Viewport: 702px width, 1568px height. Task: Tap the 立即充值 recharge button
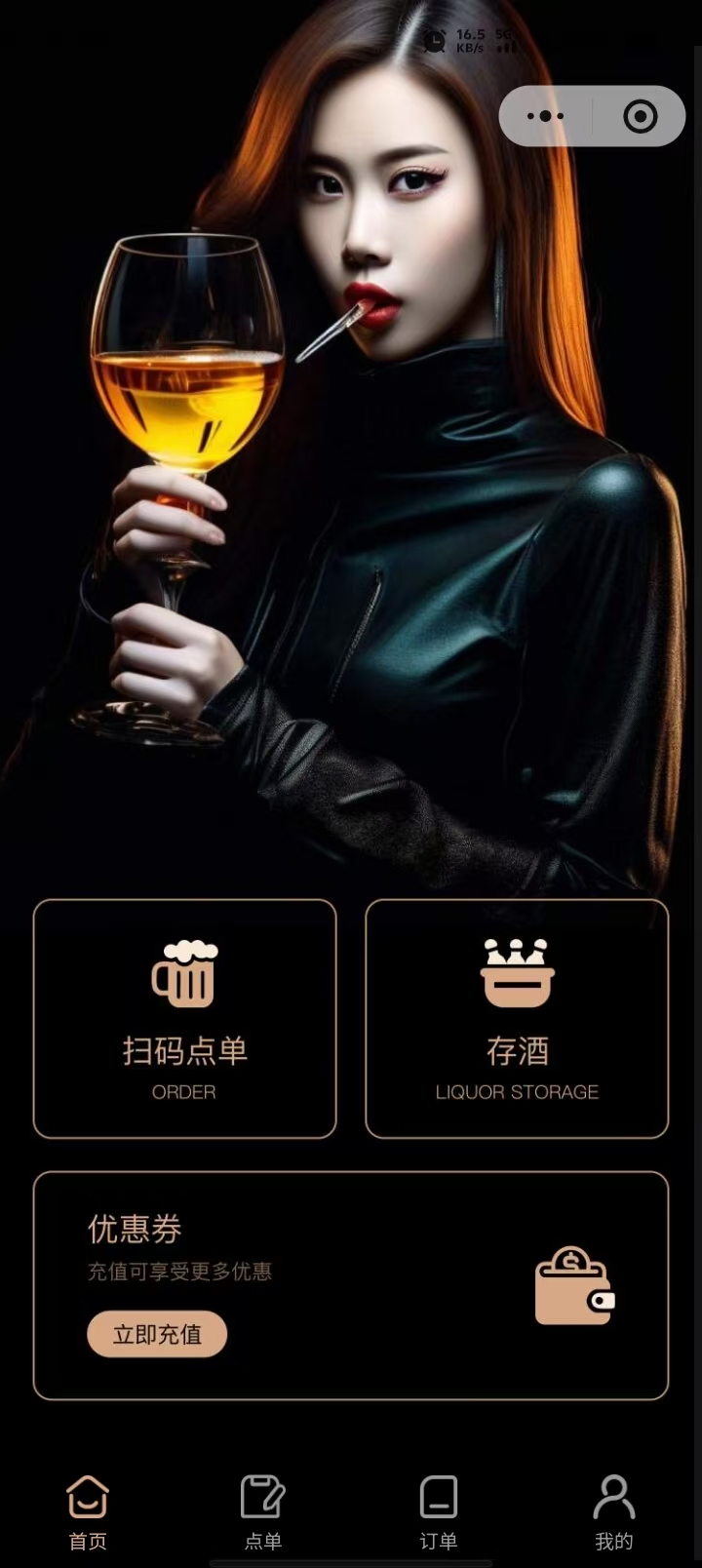click(157, 1334)
